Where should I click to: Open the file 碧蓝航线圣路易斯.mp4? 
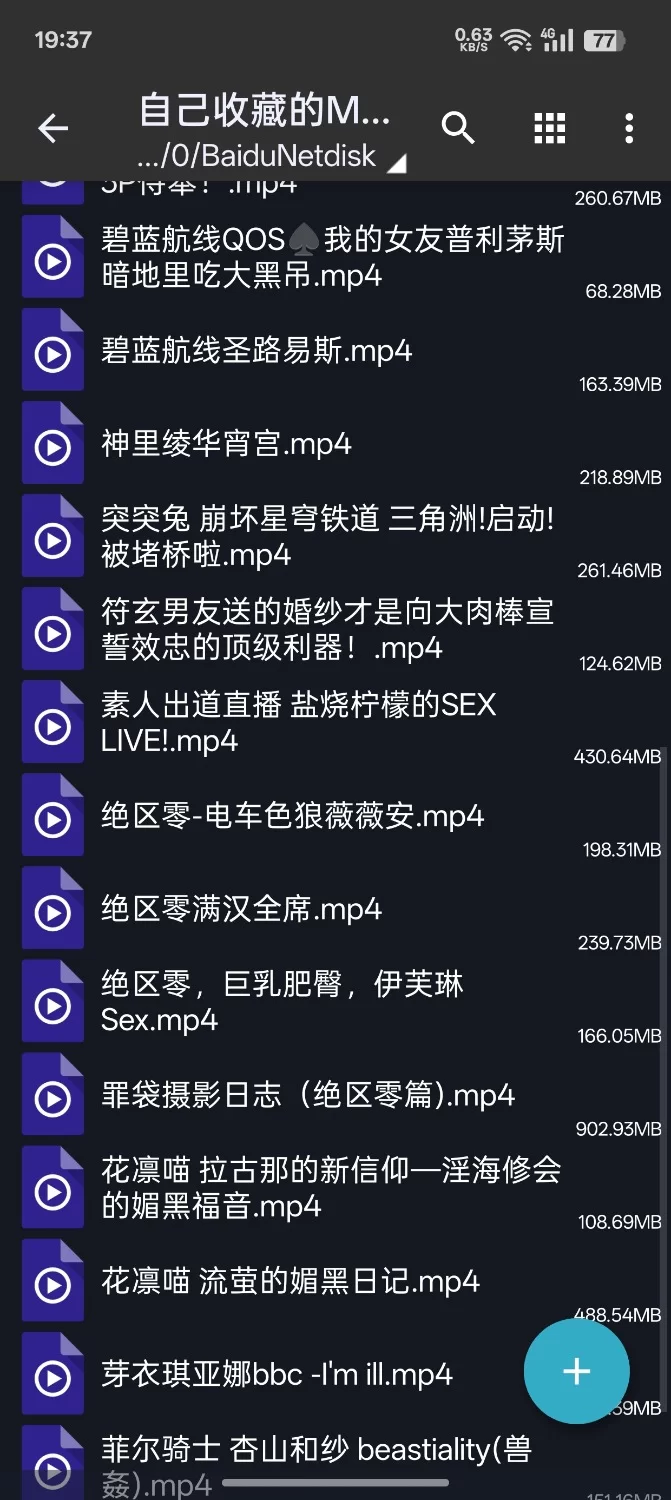[256, 352]
